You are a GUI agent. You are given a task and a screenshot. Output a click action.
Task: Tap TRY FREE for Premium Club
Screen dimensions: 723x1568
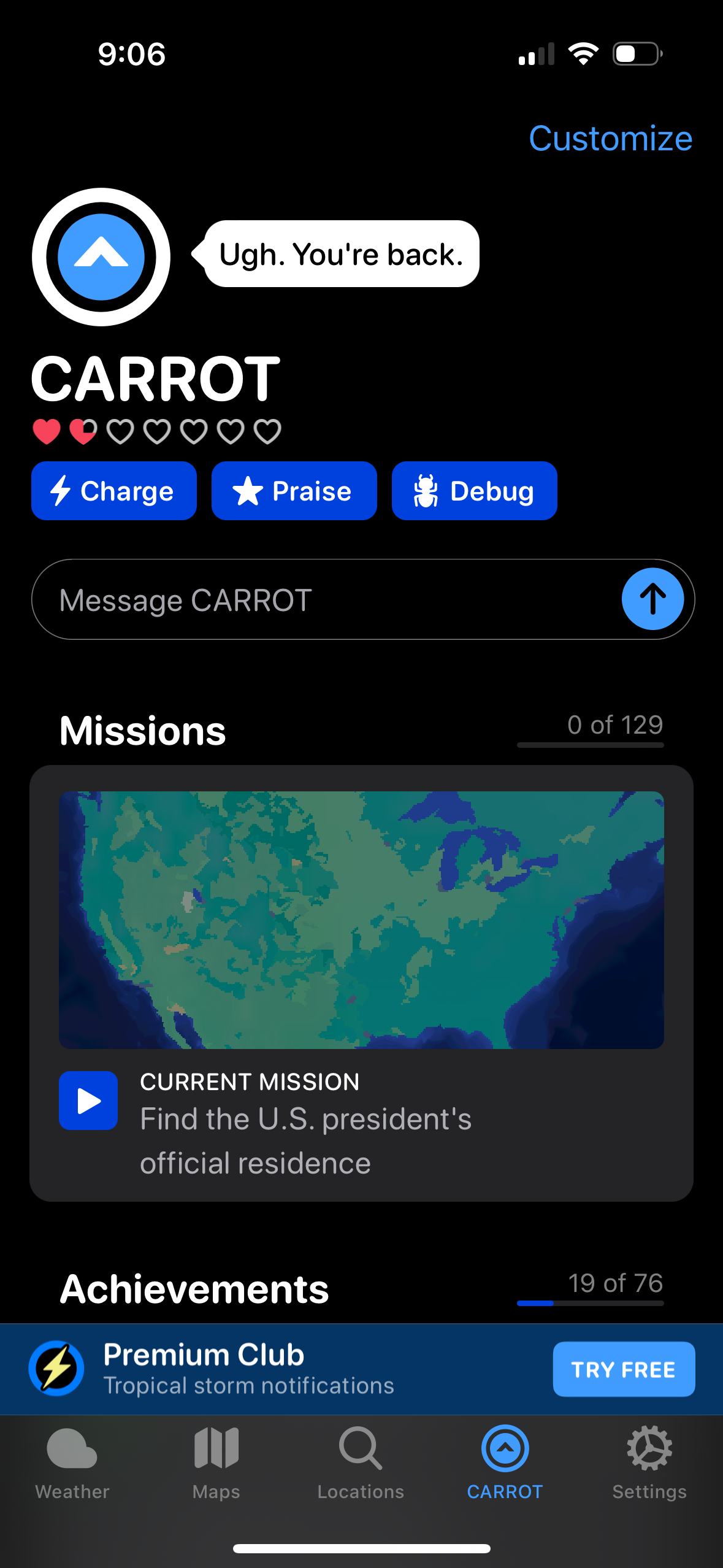click(623, 1369)
